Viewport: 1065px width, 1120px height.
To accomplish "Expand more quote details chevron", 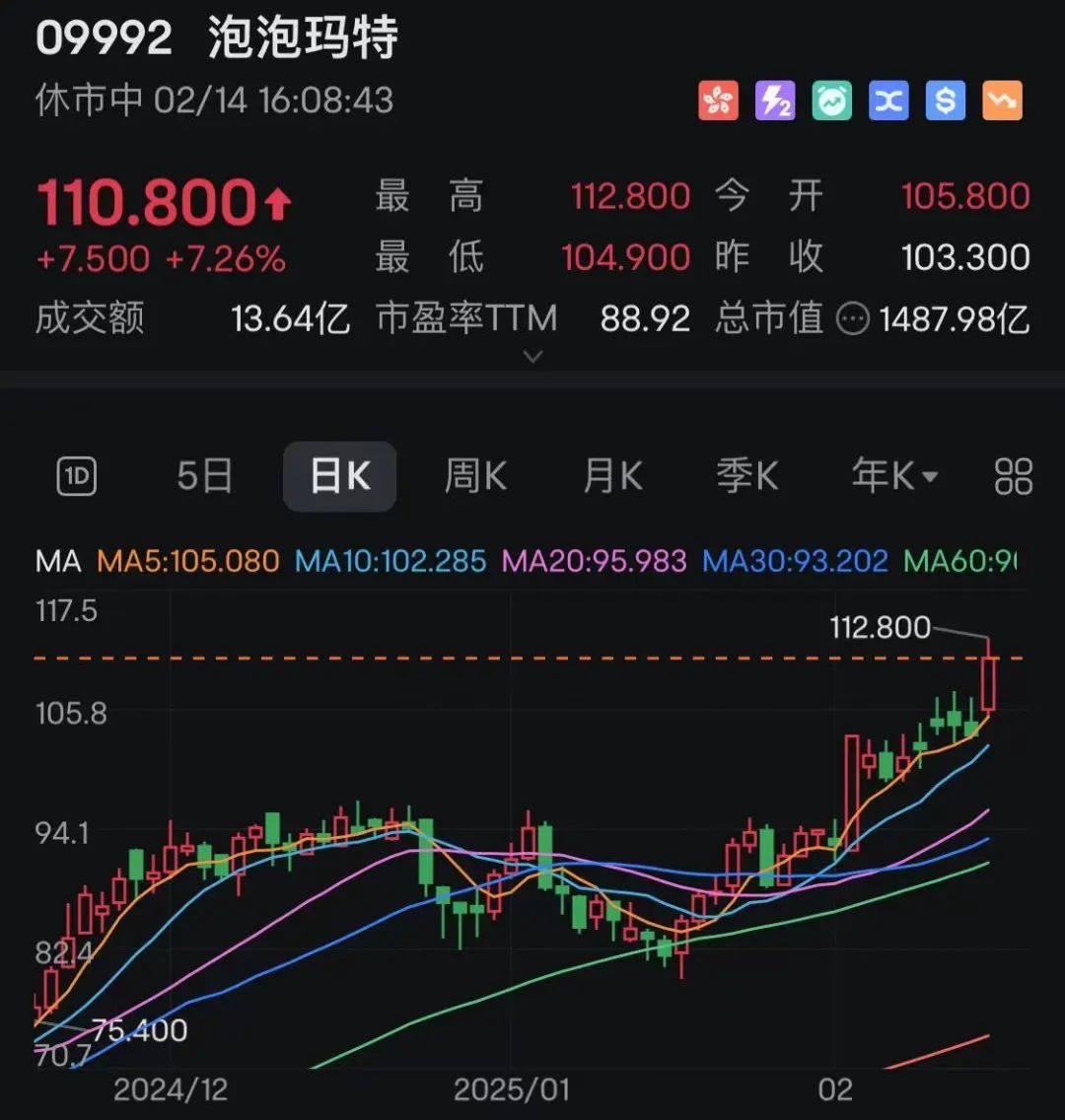I will (x=532, y=356).
